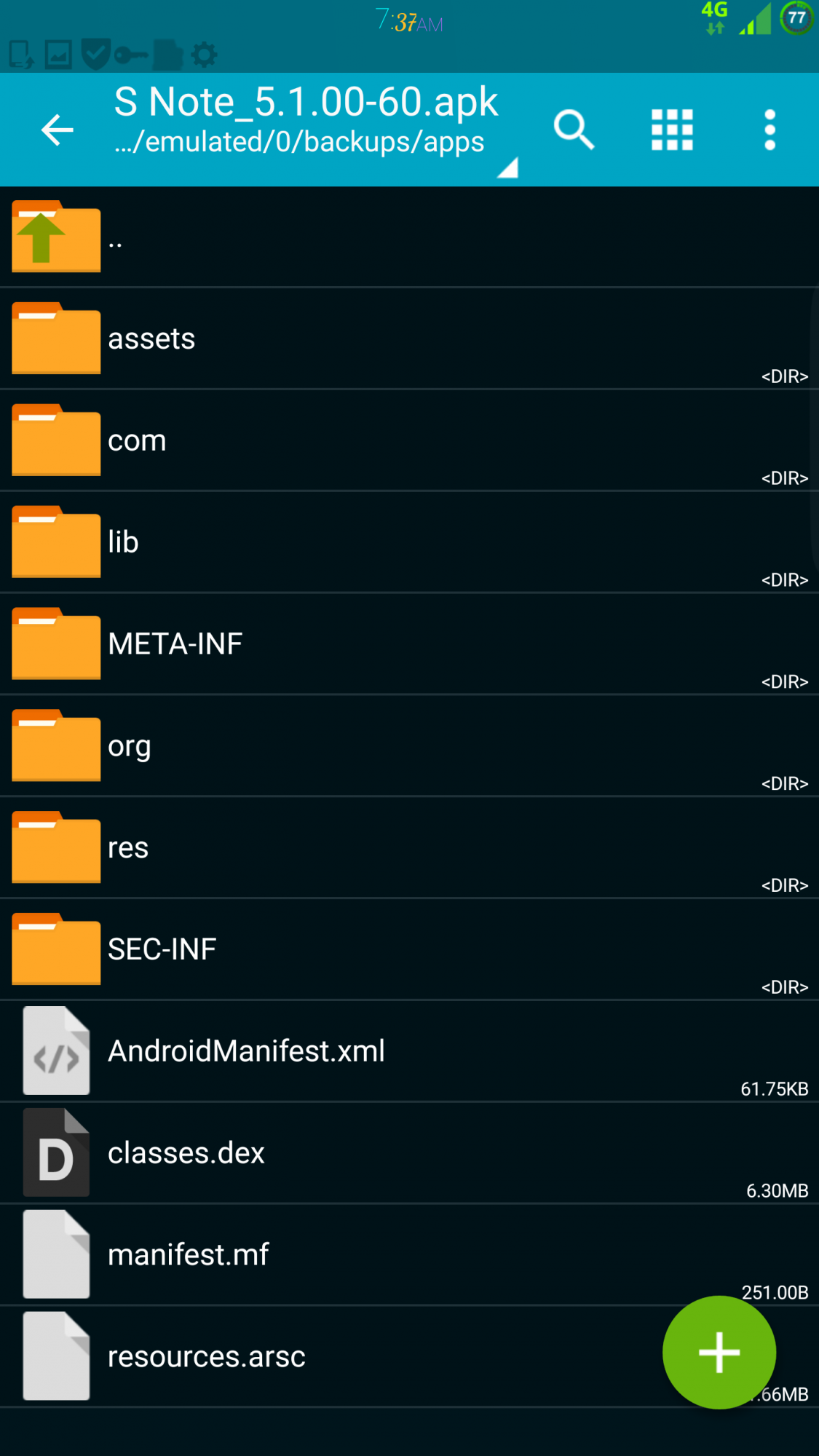Open the org folder
Screen dimensions: 819x1456
(291, 746)
